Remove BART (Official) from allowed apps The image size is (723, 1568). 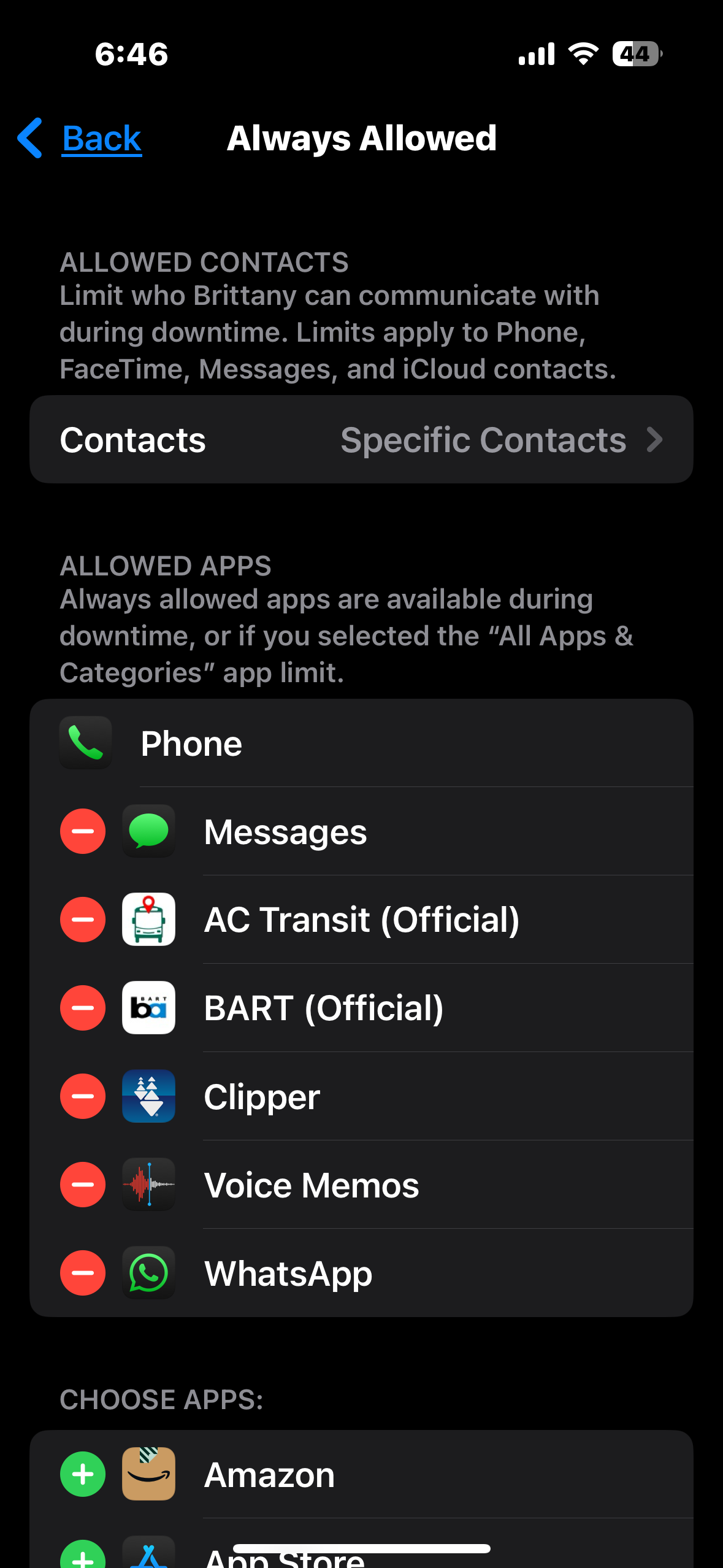tap(83, 1008)
